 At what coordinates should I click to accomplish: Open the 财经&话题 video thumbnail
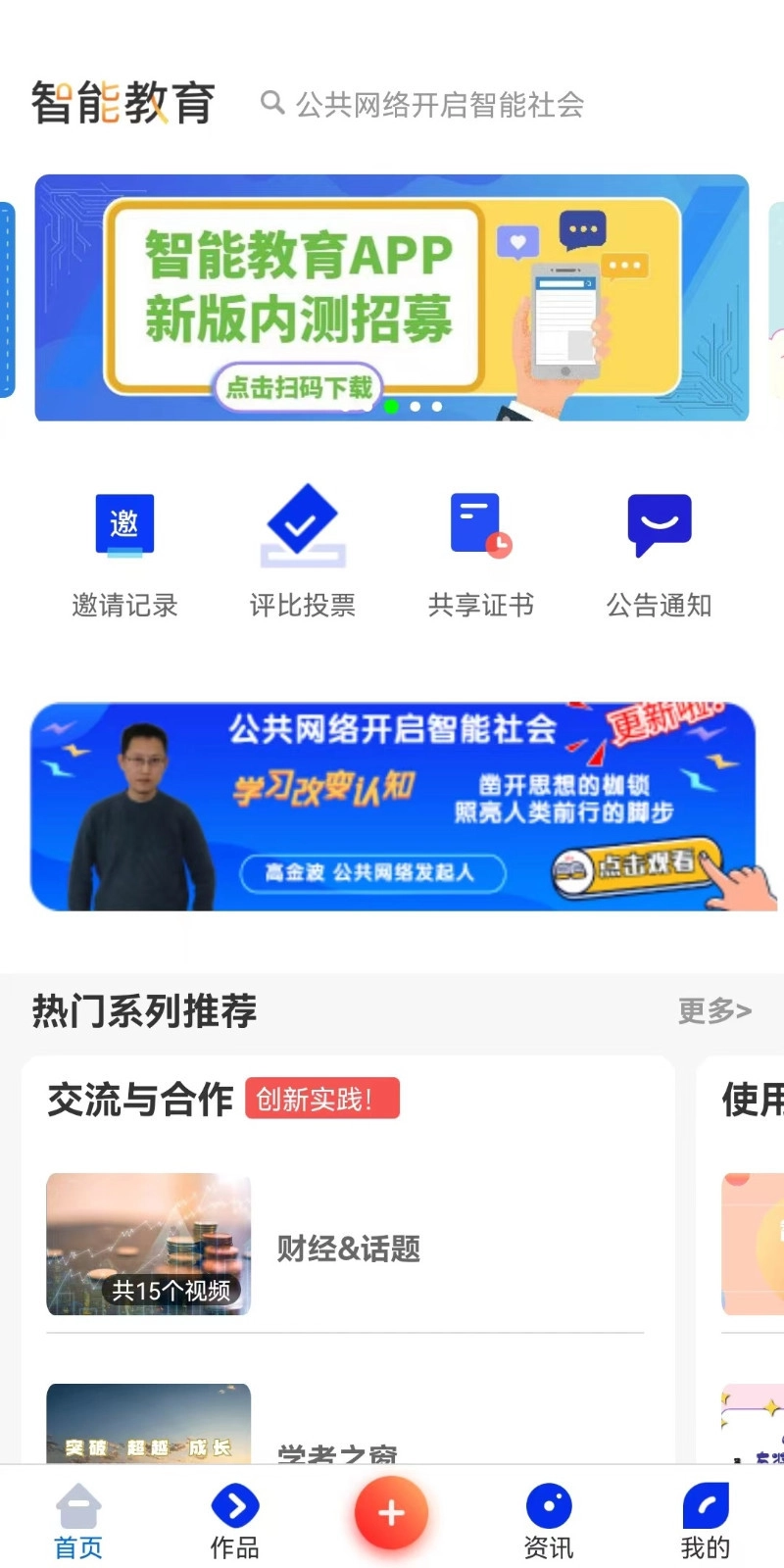click(148, 1245)
